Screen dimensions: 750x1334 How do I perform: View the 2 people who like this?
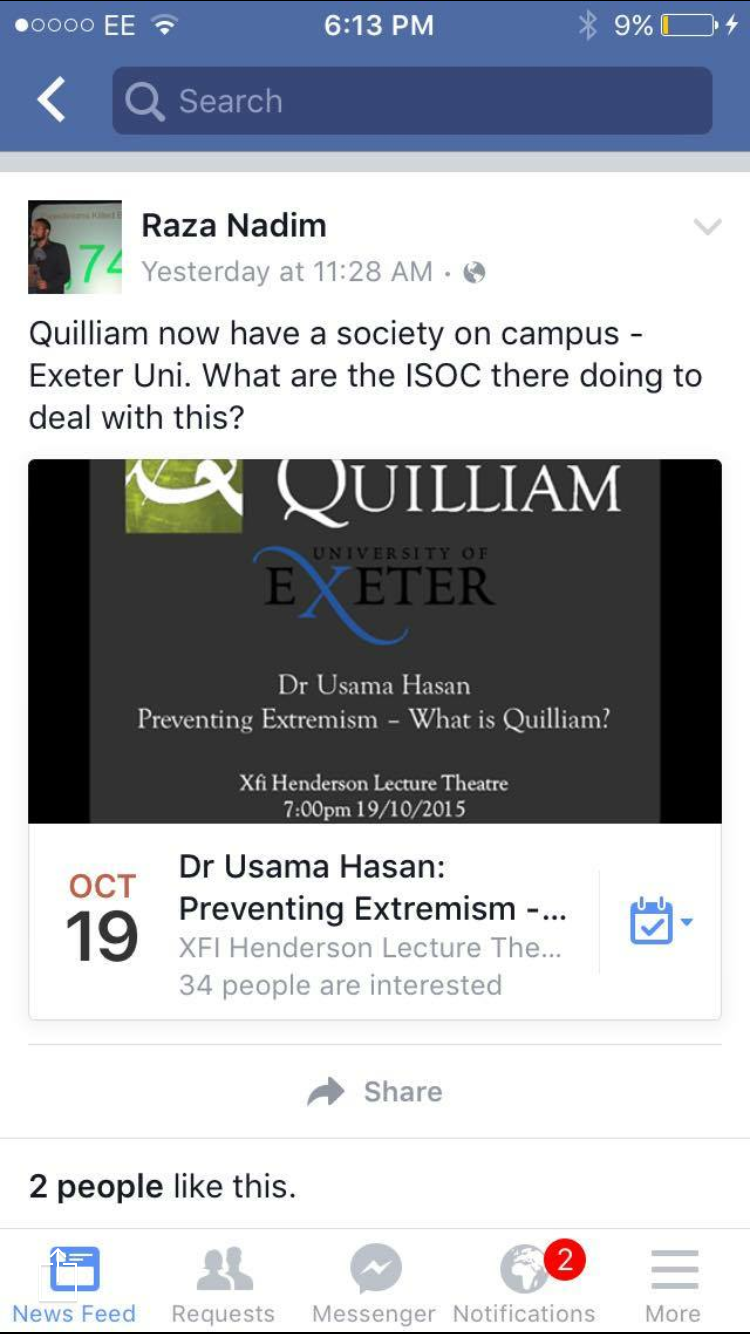click(x=163, y=1187)
